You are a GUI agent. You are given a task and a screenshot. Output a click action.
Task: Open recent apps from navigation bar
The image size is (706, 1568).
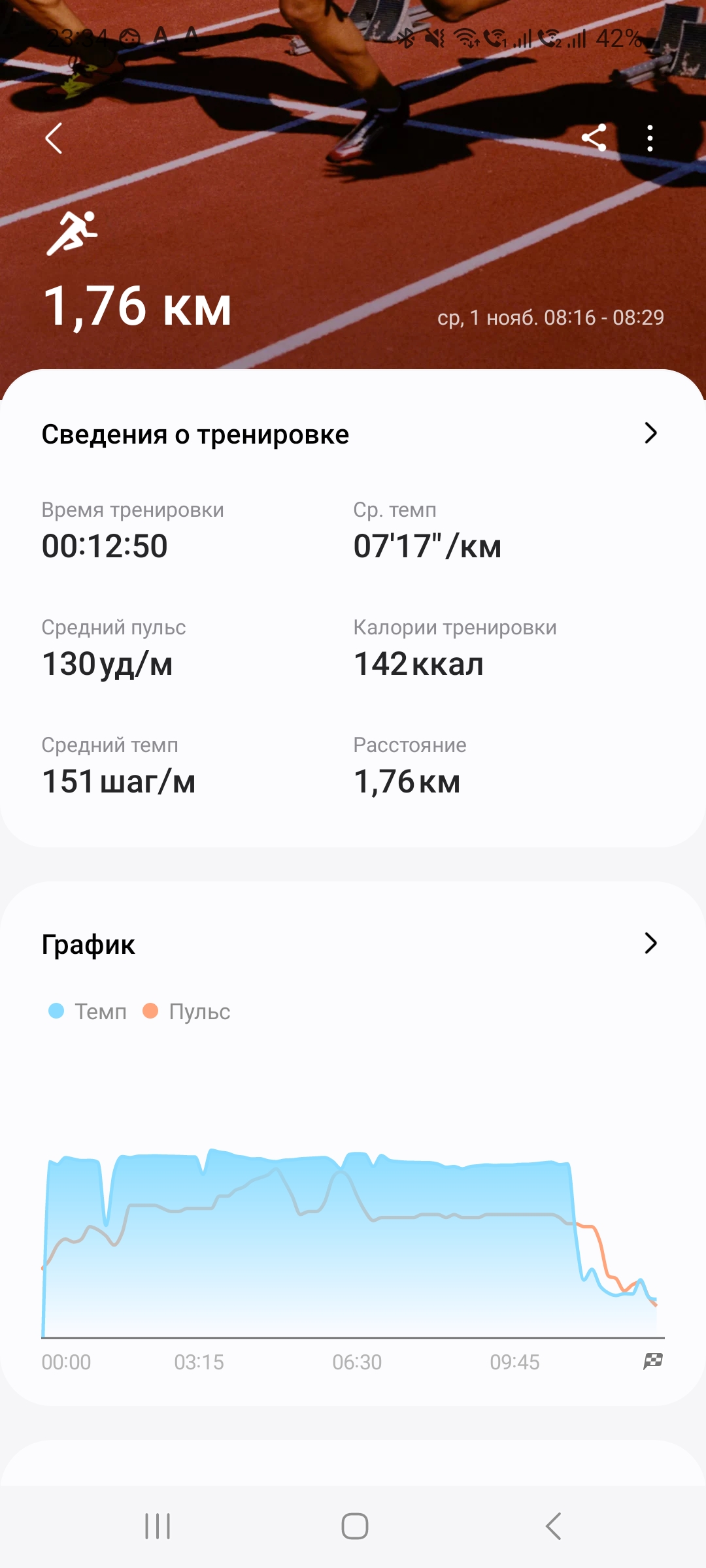click(x=158, y=1527)
